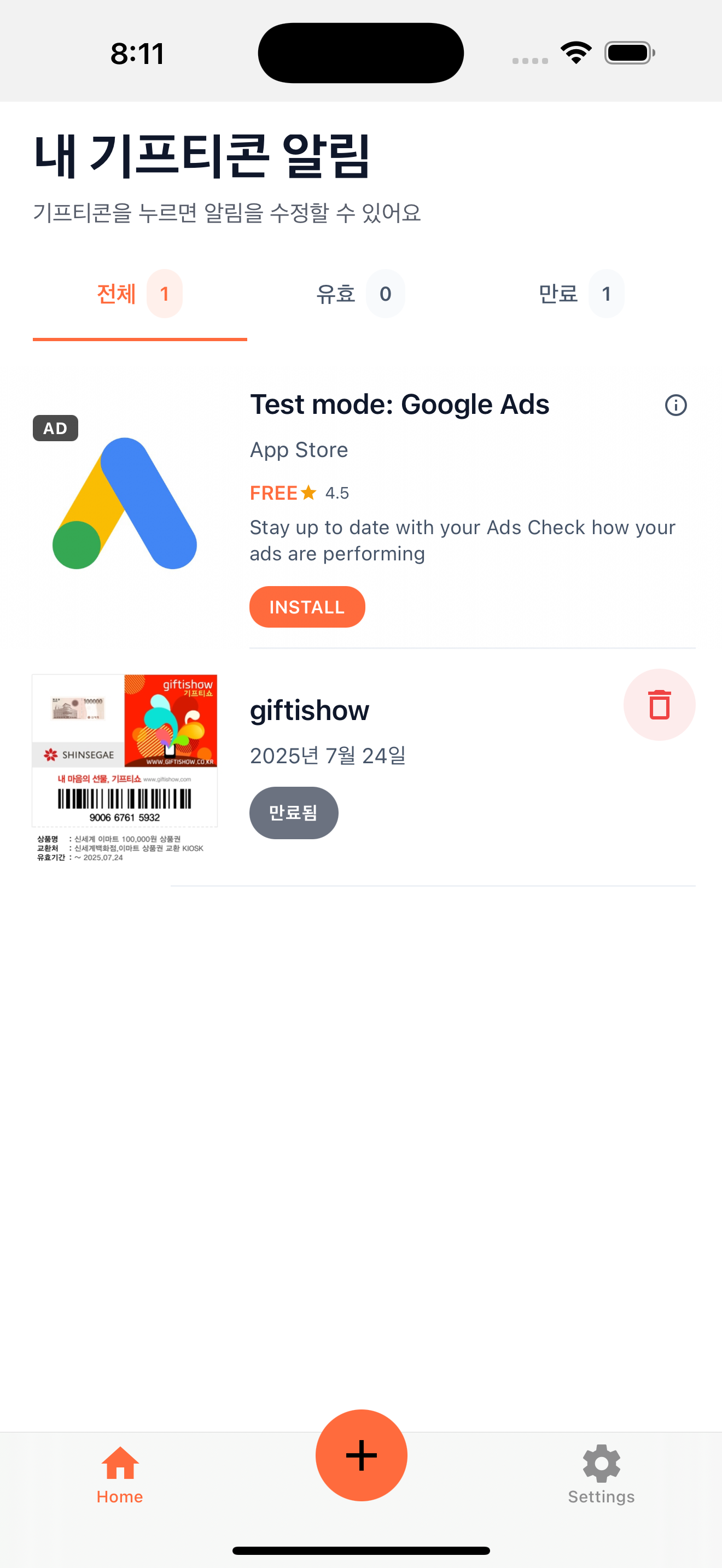Screen dimensions: 722x1568
Task: Delete the giftishow gifticon
Action: point(659,705)
